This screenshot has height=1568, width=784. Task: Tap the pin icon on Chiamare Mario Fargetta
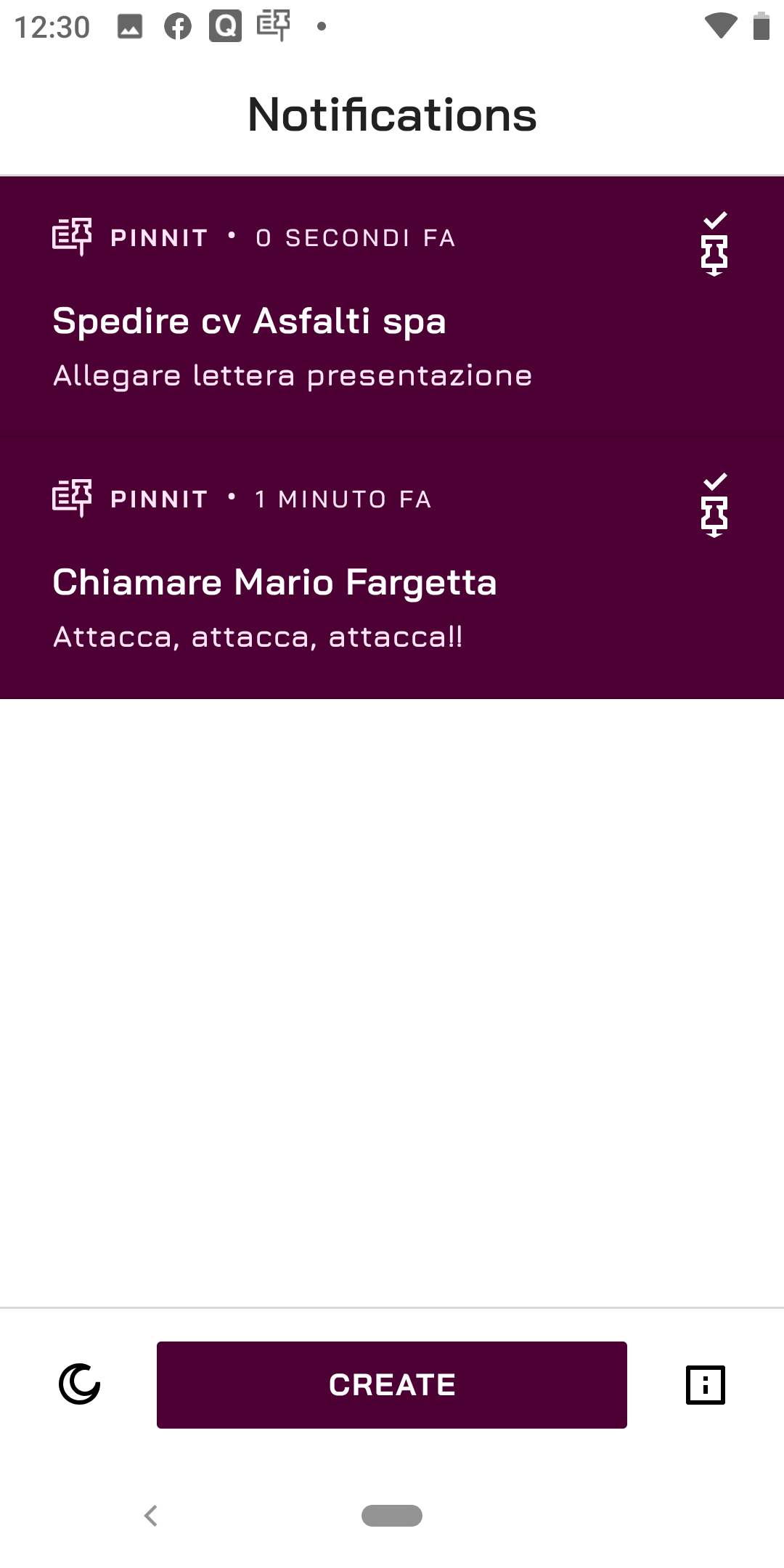[714, 505]
